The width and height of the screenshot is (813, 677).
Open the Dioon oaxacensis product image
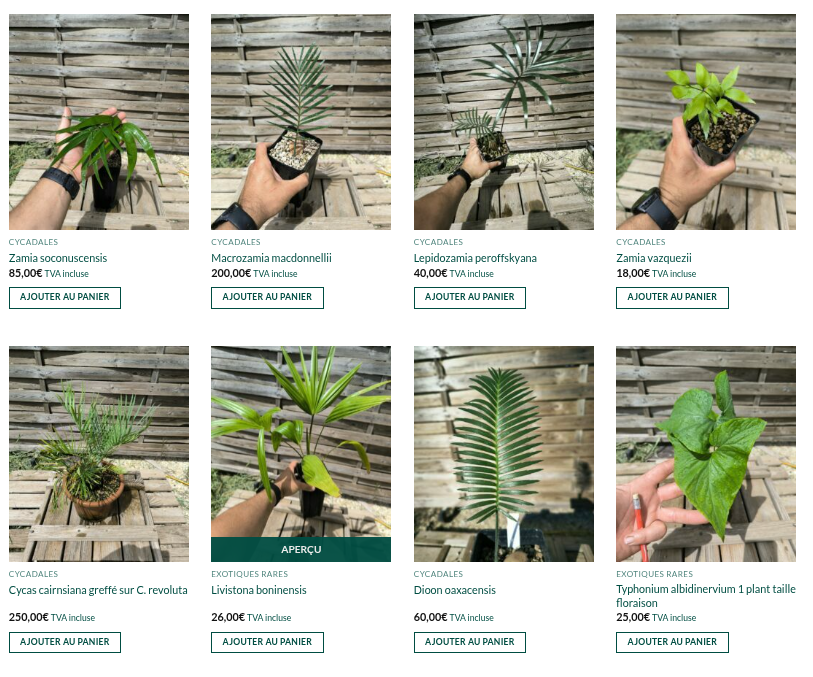(x=503, y=454)
